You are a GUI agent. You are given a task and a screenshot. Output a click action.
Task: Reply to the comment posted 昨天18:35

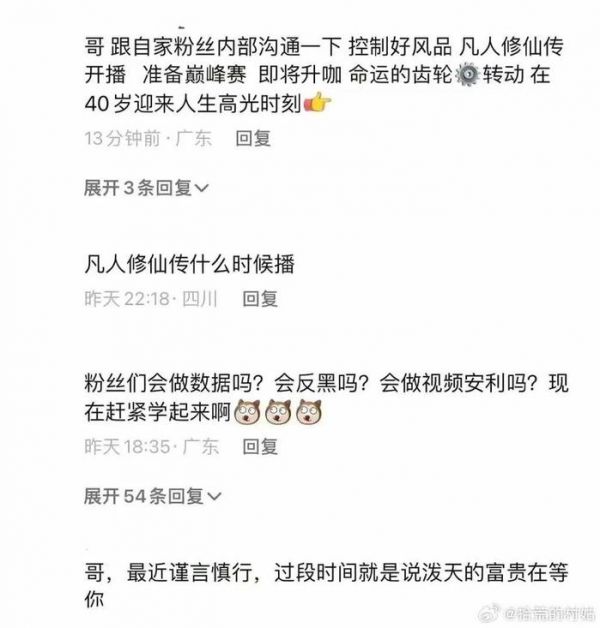[260, 446]
